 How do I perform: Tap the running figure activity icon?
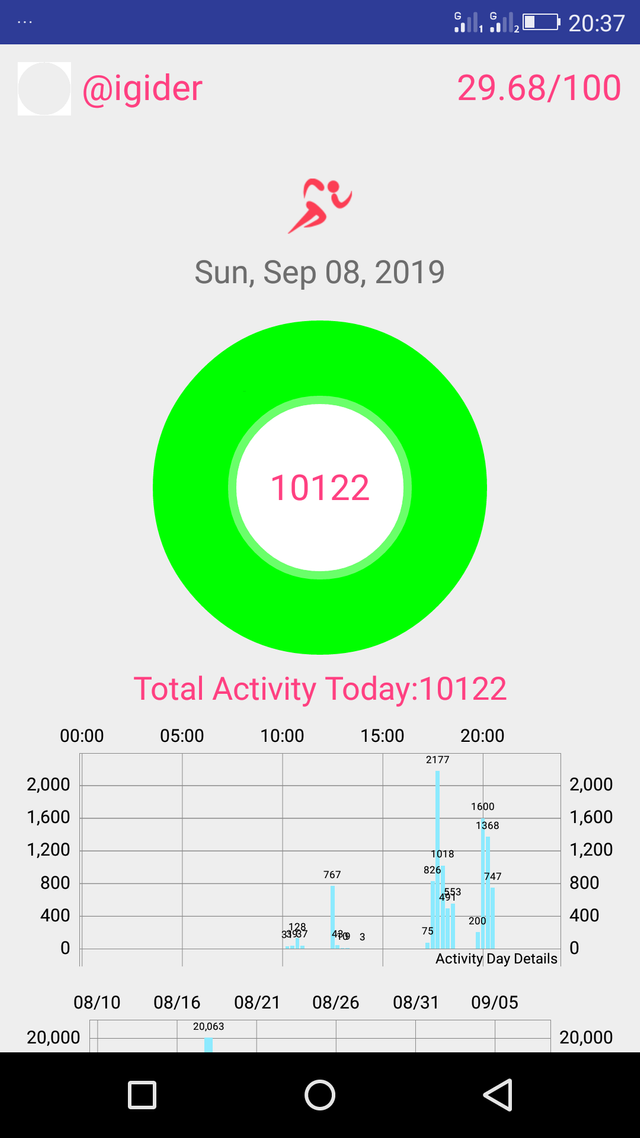click(320, 206)
